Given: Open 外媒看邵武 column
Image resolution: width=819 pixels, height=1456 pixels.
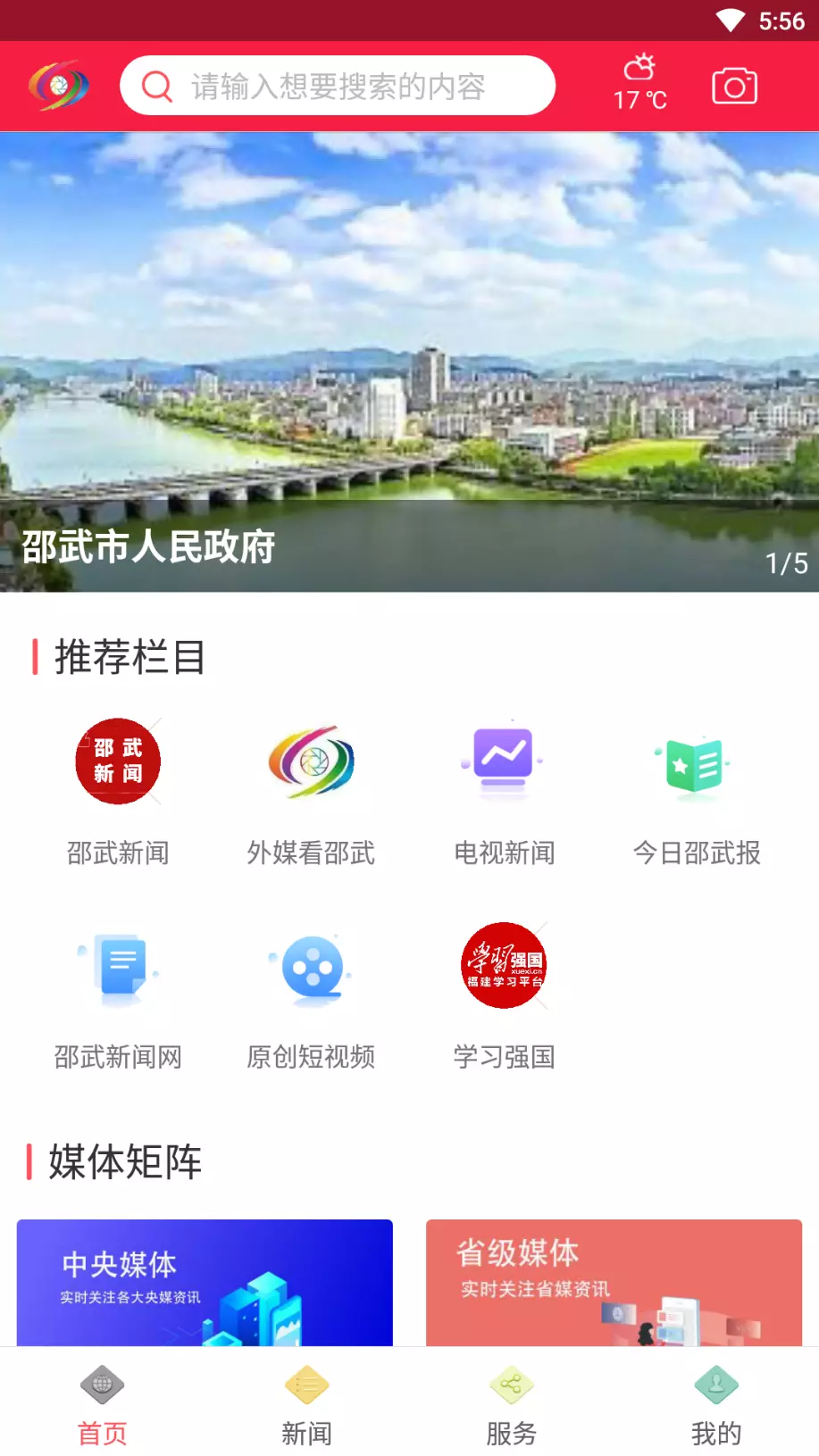Looking at the screenshot, I should (x=311, y=791).
